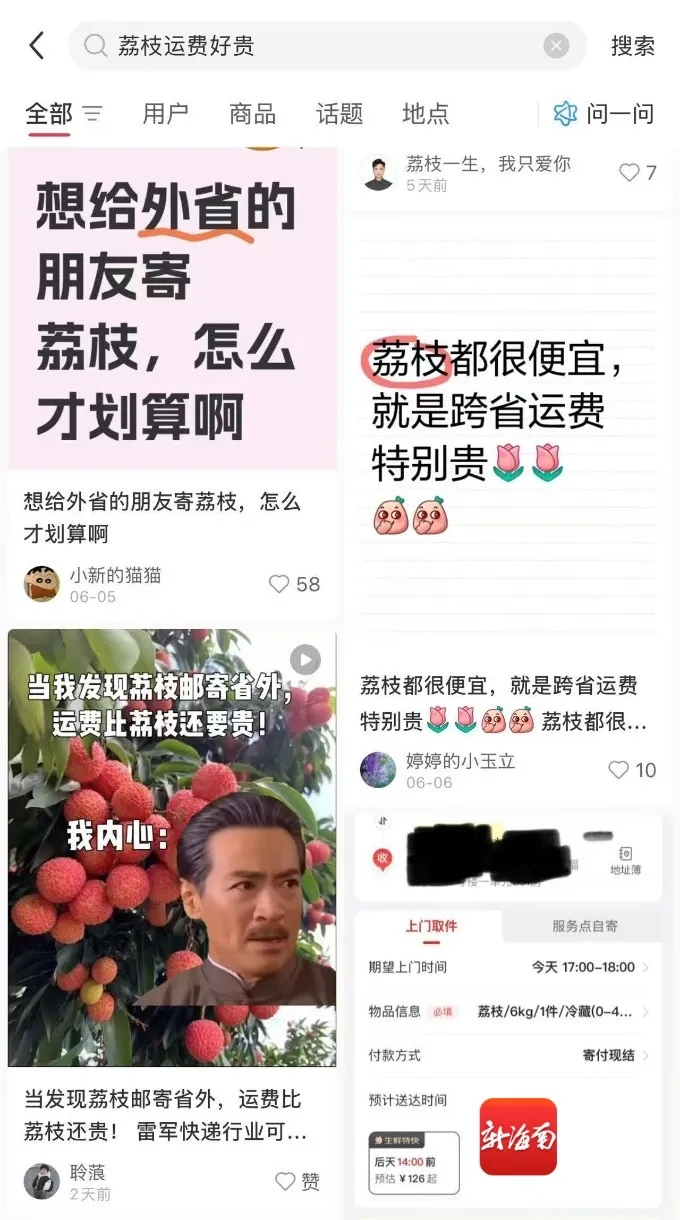The image size is (680, 1220).
Task: Play the video 当发现荔枝邮寄省外
Action: 172,848
